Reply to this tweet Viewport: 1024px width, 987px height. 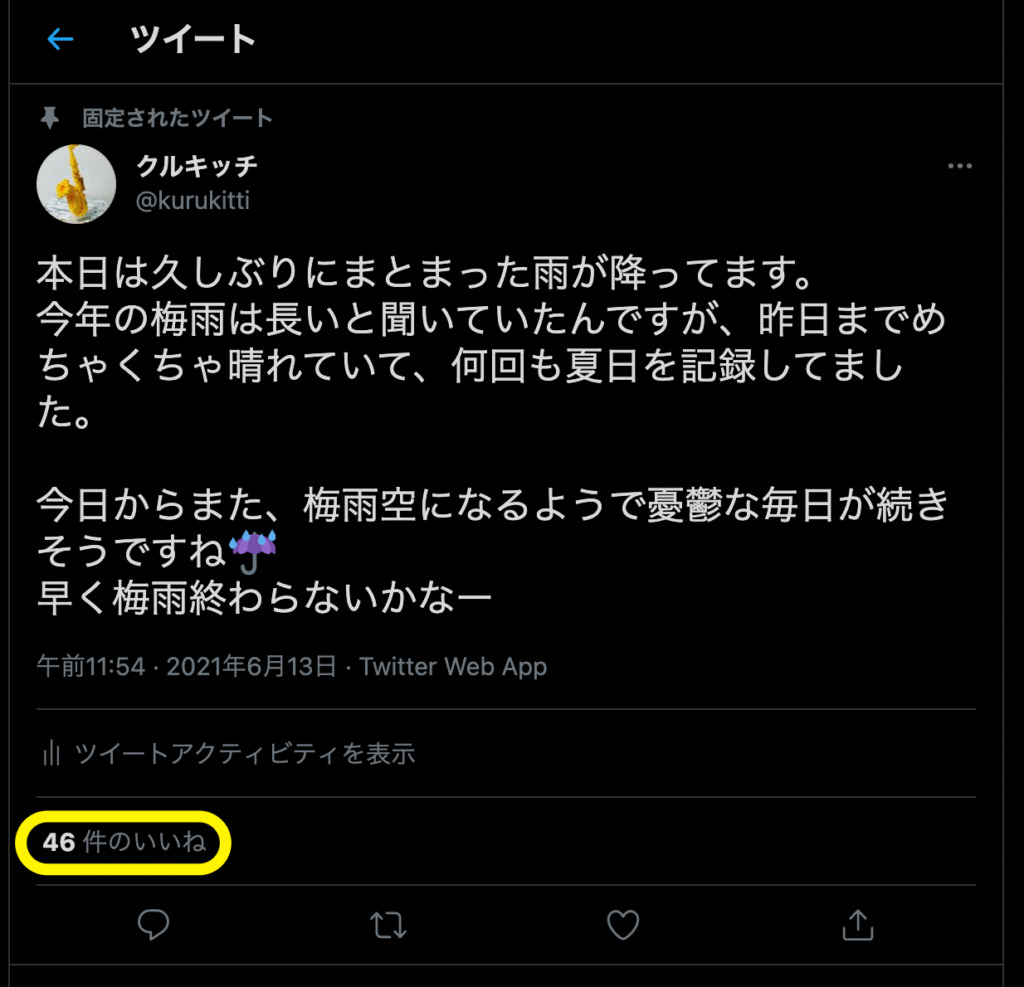(153, 925)
